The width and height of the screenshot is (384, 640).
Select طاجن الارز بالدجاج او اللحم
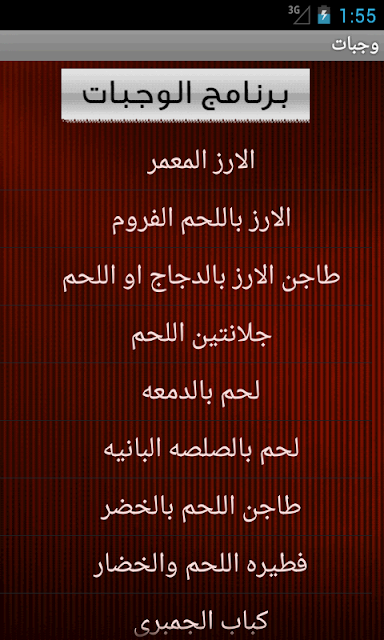tap(186, 277)
